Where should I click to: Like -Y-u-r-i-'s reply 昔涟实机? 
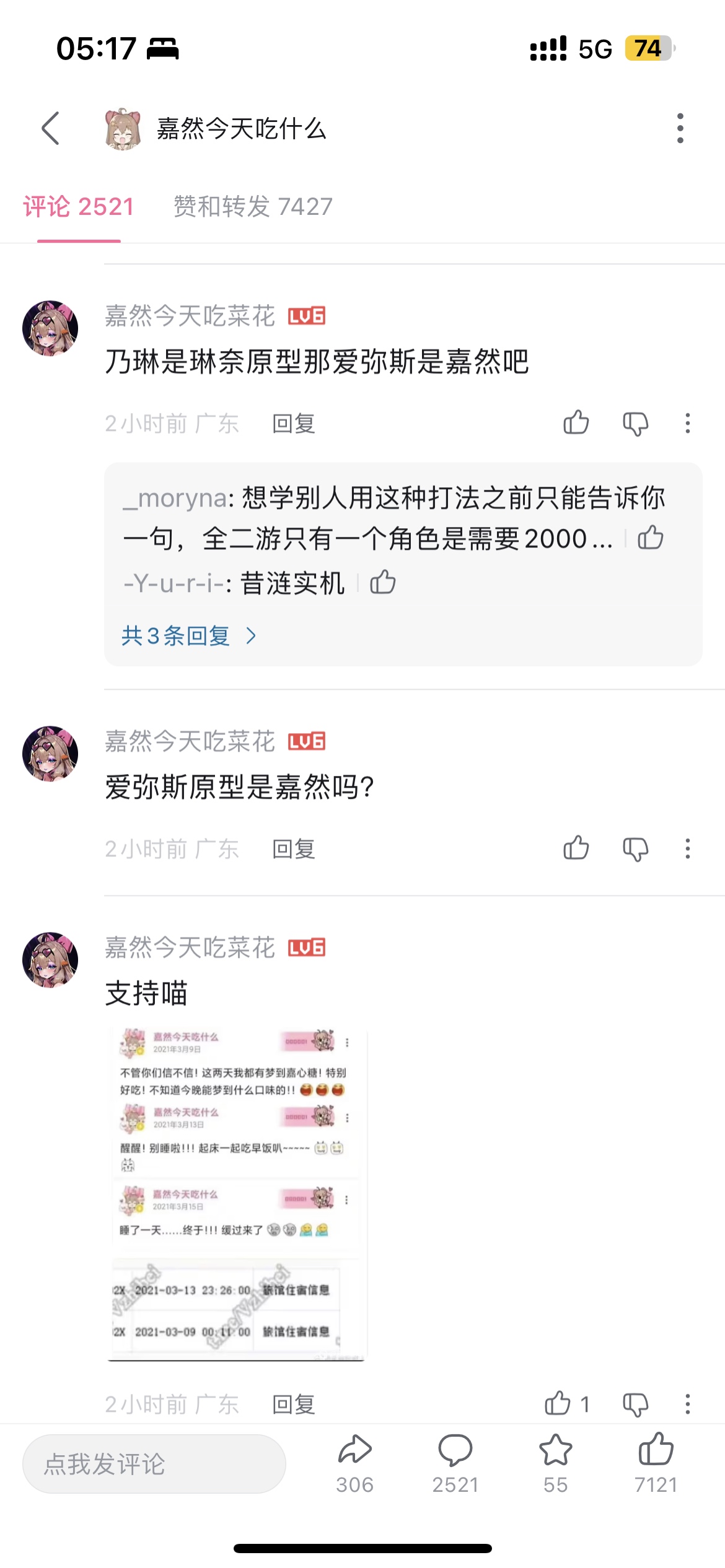click(383, 582)
